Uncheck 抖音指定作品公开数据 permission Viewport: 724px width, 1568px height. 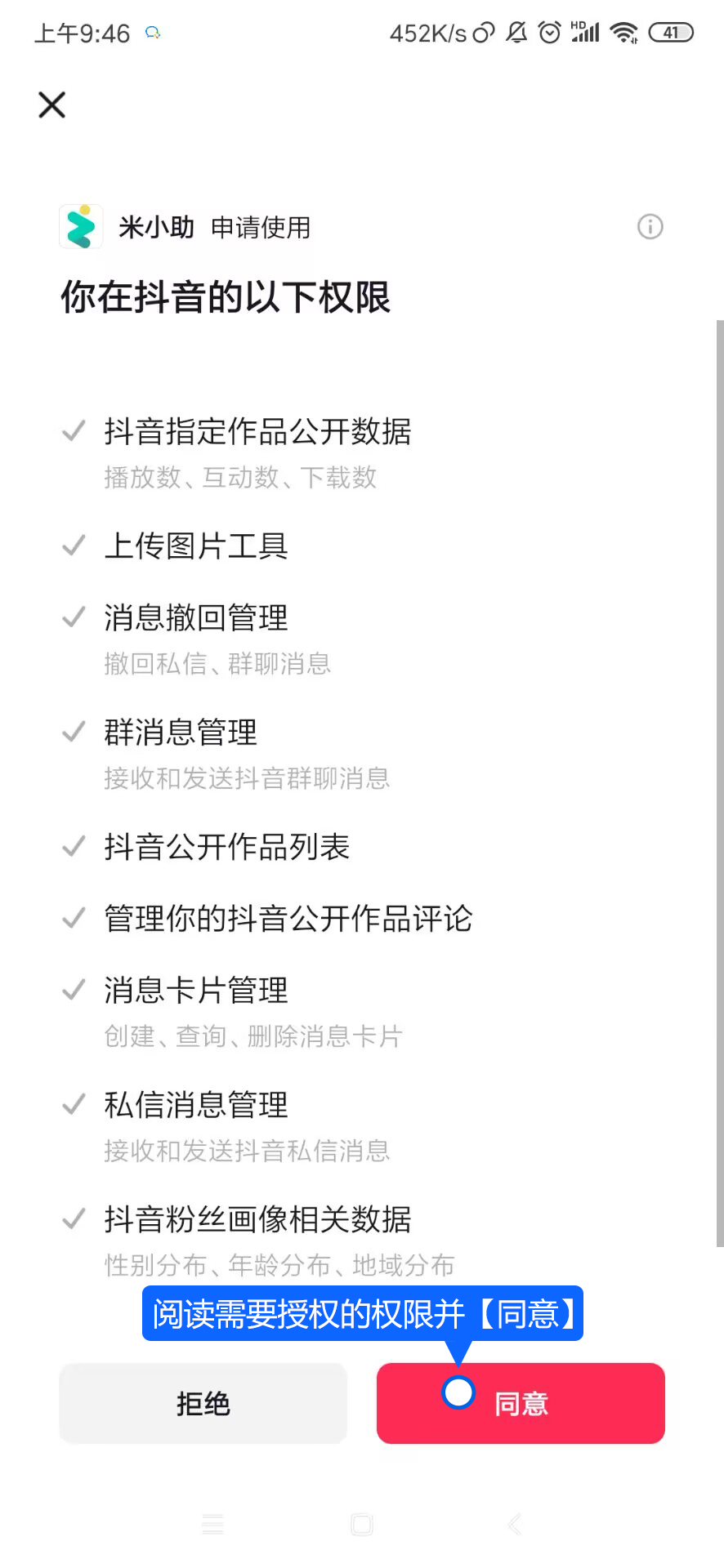pyautogui.click(x=74, y=431)
